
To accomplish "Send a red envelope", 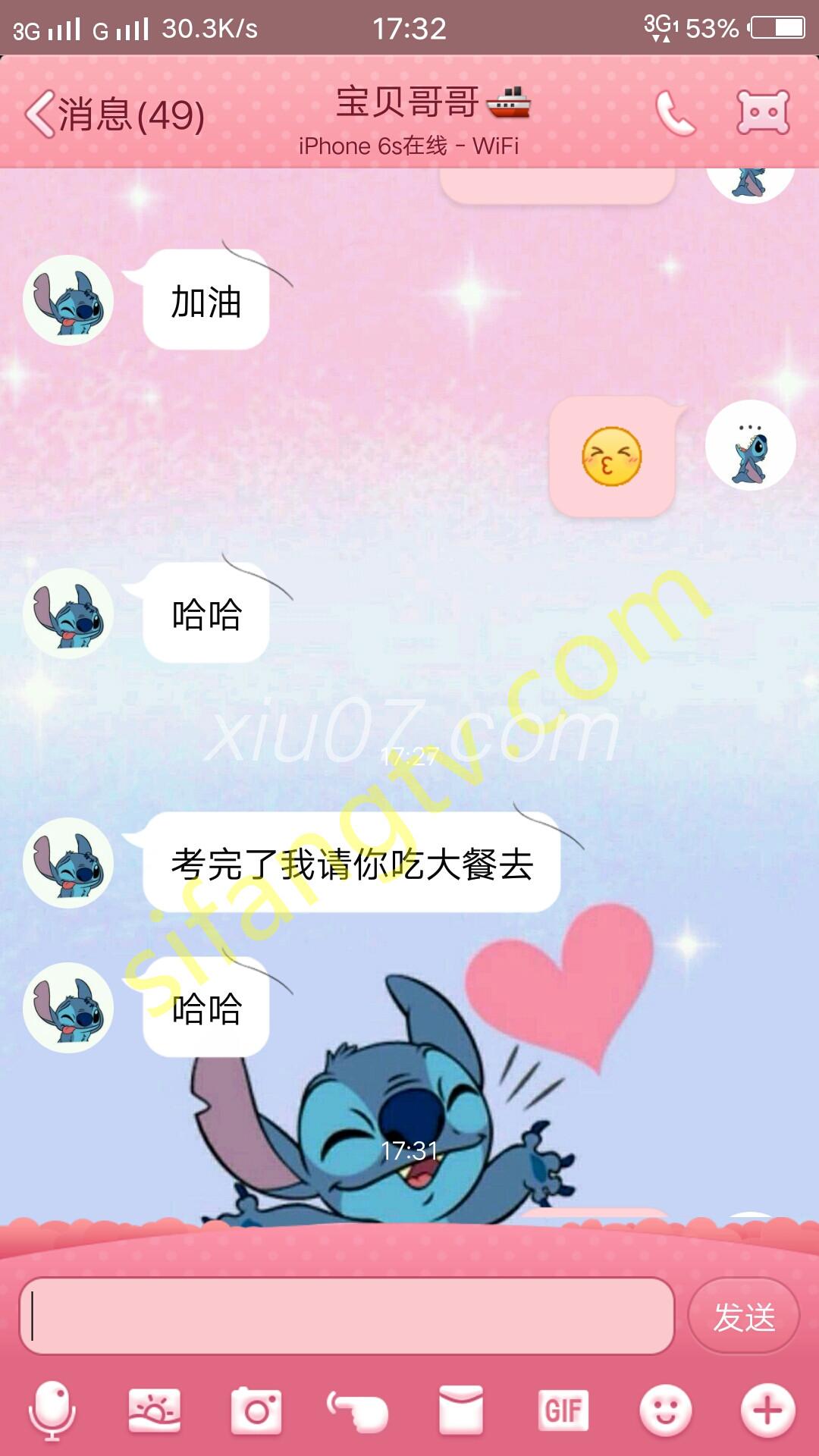I will click(461, 1410).
